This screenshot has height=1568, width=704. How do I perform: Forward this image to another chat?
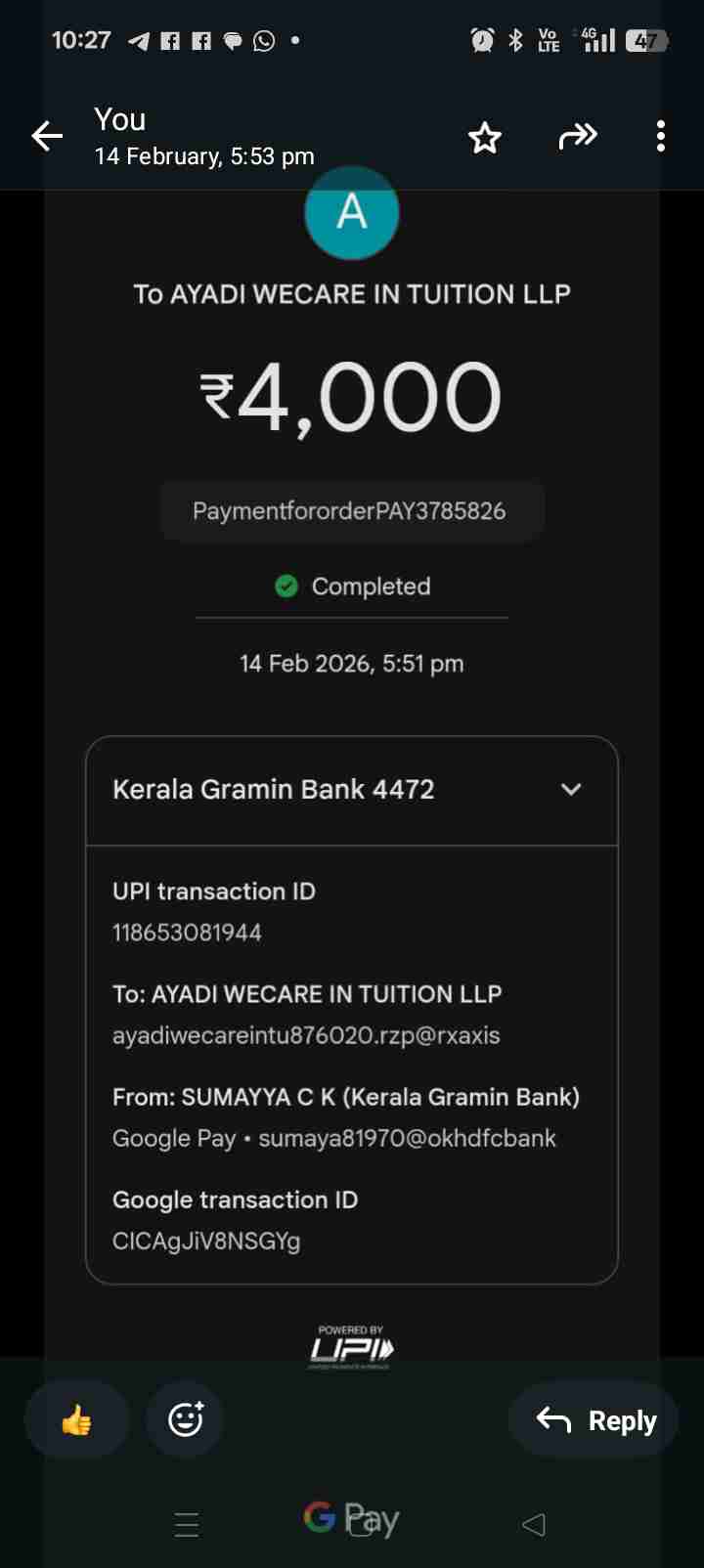click(x=578, y=137)
